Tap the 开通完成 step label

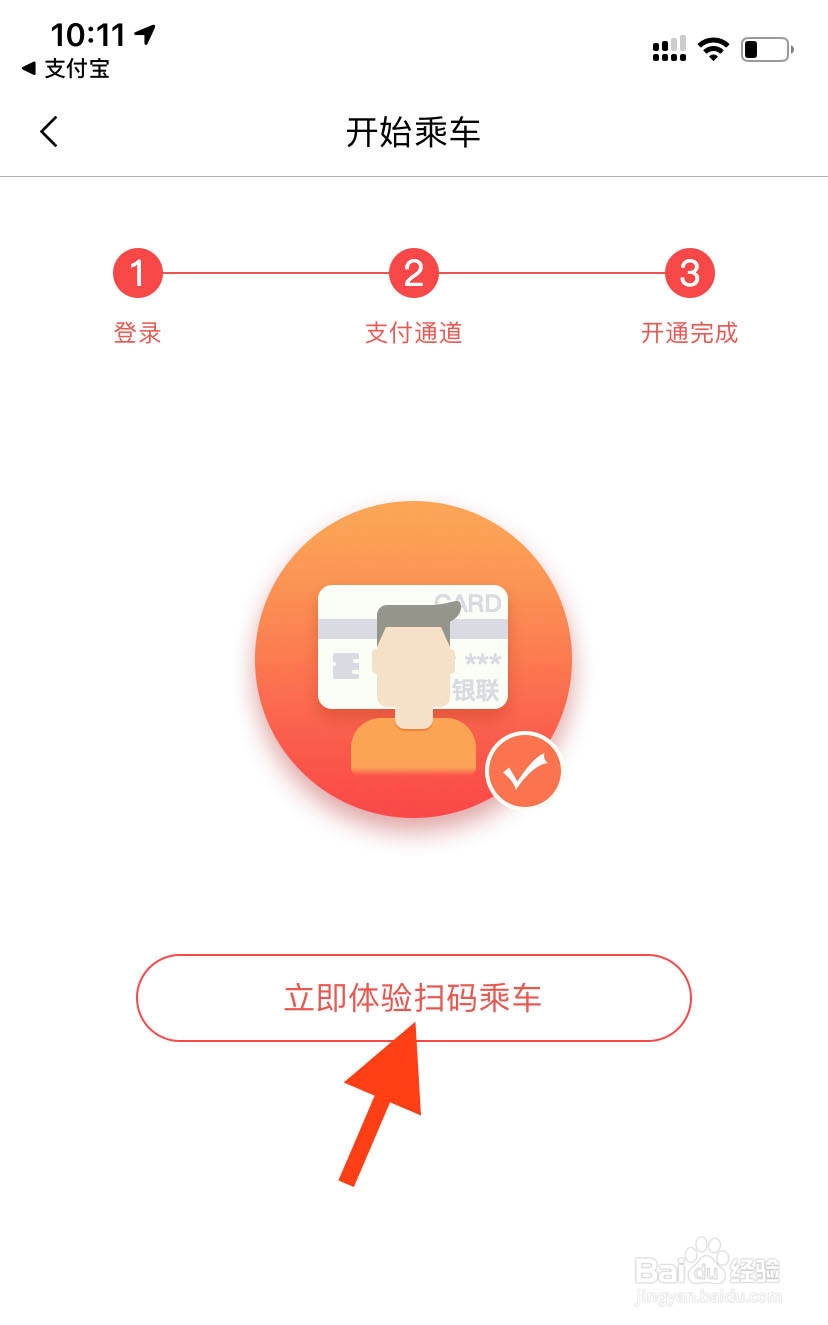pyautogui.click(x=688, y=333)
